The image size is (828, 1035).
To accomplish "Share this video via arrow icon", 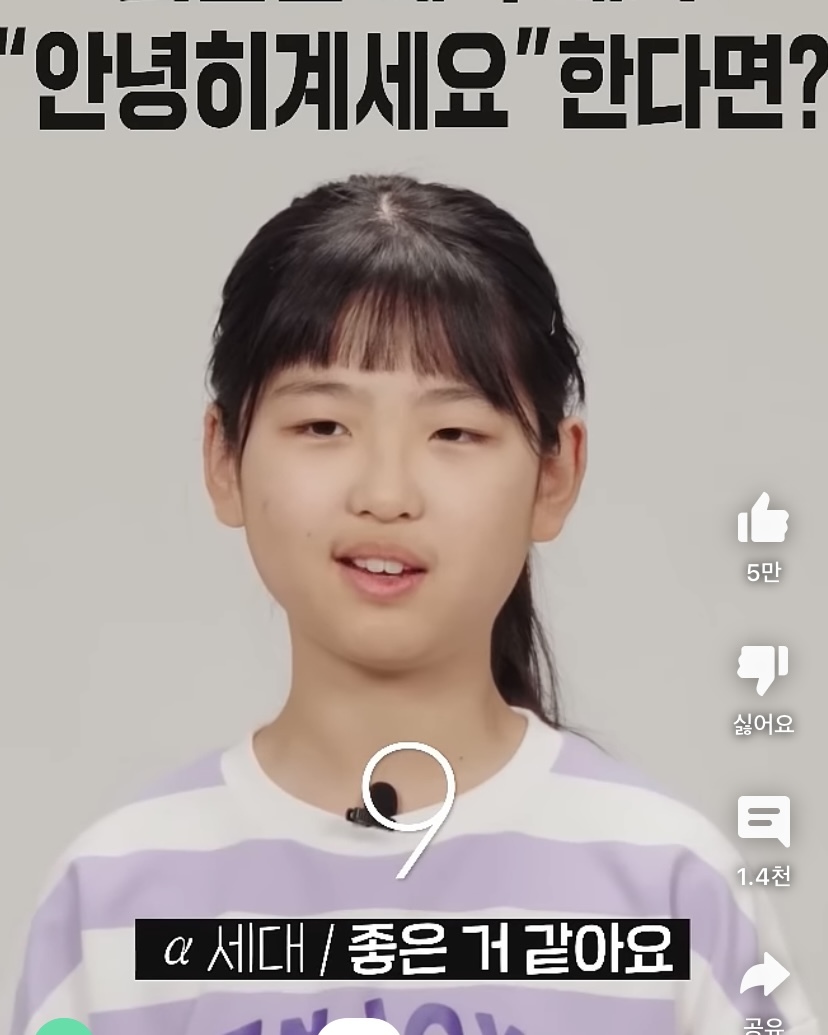I will click(x=765, y=973).
